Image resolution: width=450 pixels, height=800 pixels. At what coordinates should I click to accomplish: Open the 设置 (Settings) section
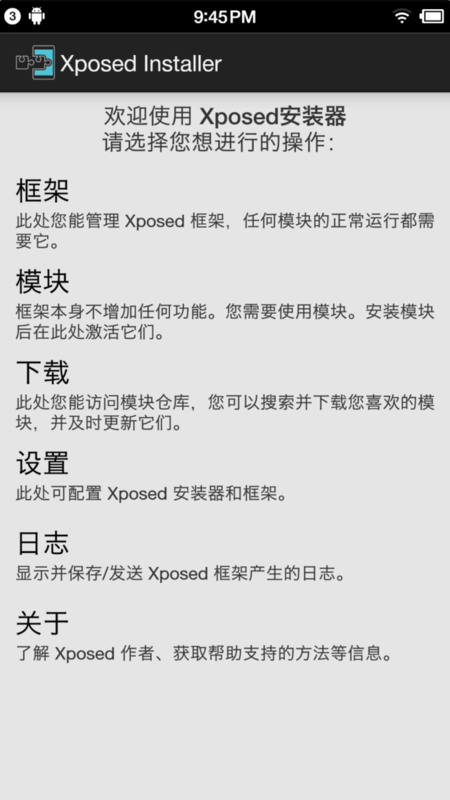(x=225, y=476)
